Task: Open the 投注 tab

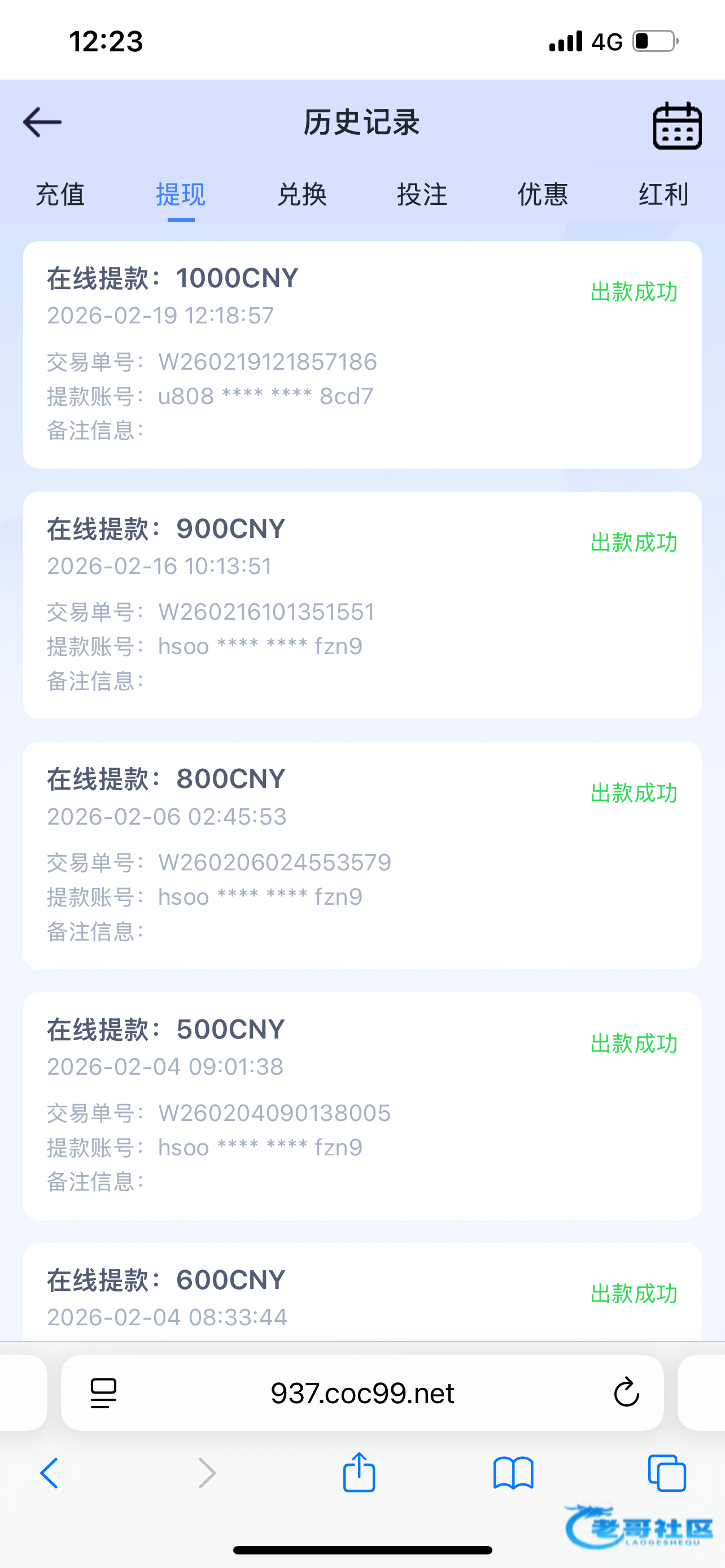Action: tap(422, 195)
